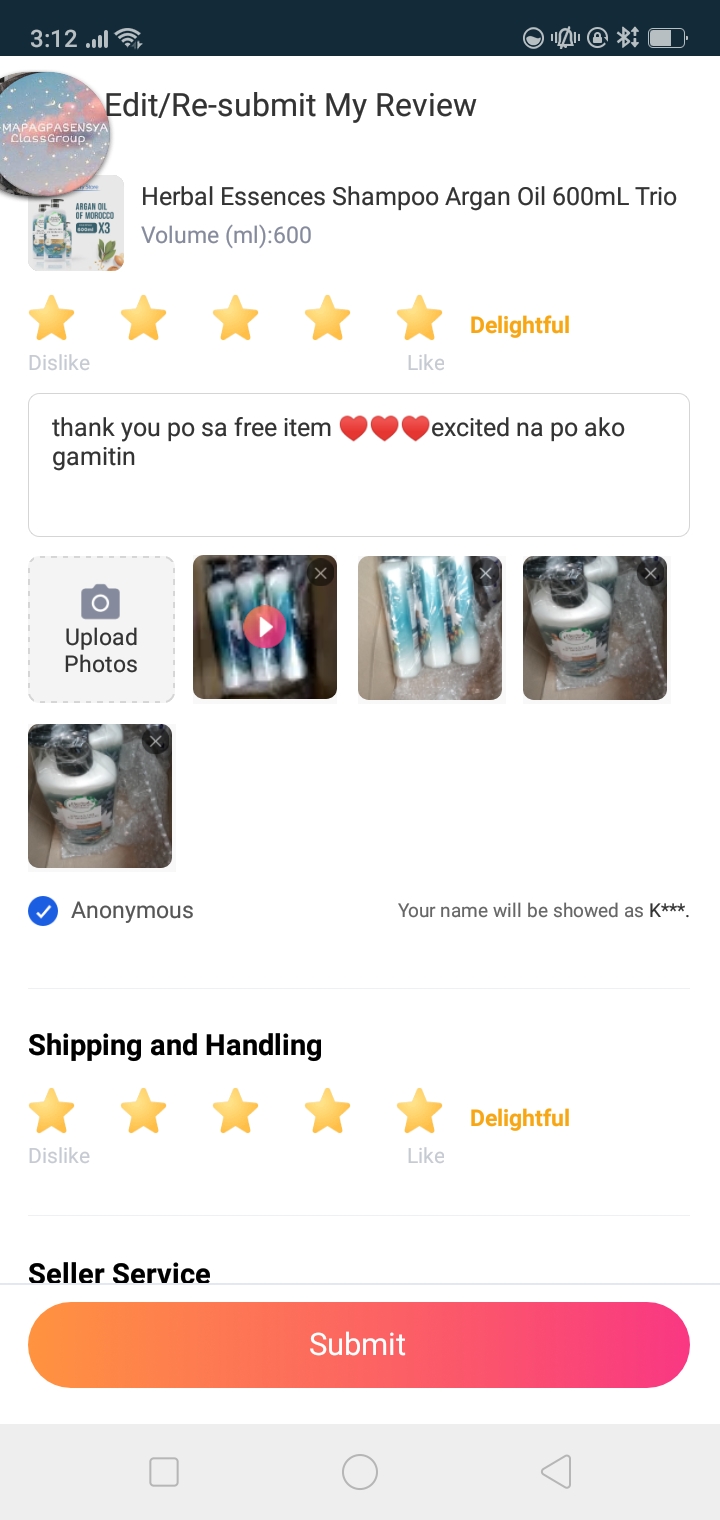Edit the review text field
This screenshot has height=1520, width=720.
[359, 465]
